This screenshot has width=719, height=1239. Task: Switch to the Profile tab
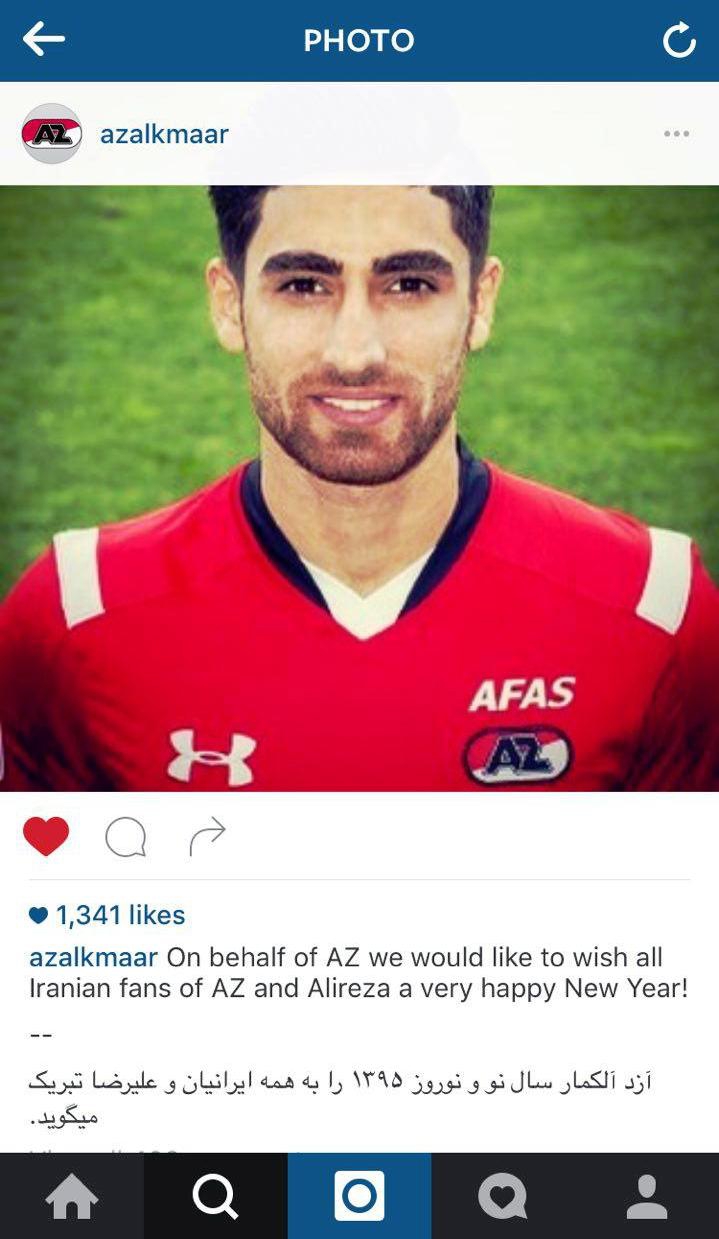pyautogui.click(x=647, y=1196)
